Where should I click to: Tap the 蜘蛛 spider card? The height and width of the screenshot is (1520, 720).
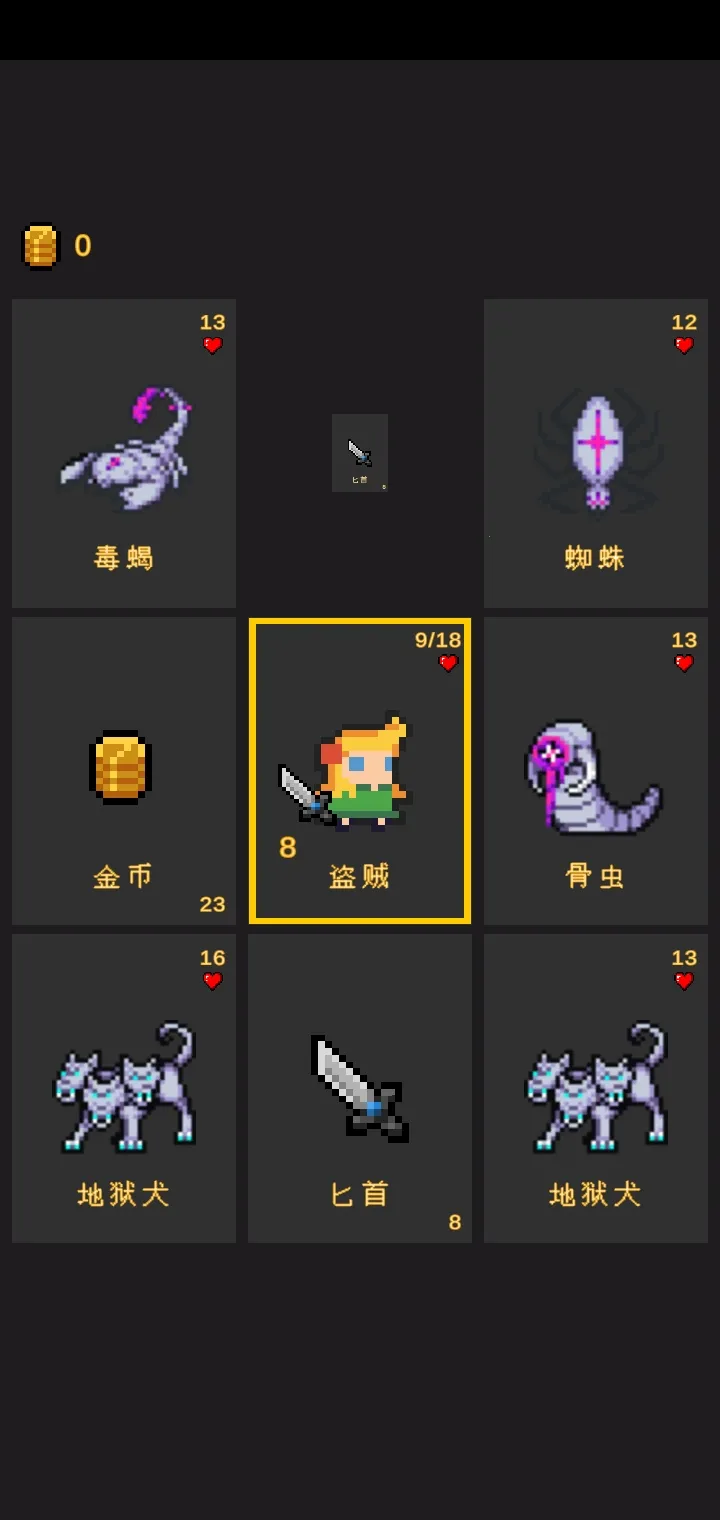[x=596, y=453]
